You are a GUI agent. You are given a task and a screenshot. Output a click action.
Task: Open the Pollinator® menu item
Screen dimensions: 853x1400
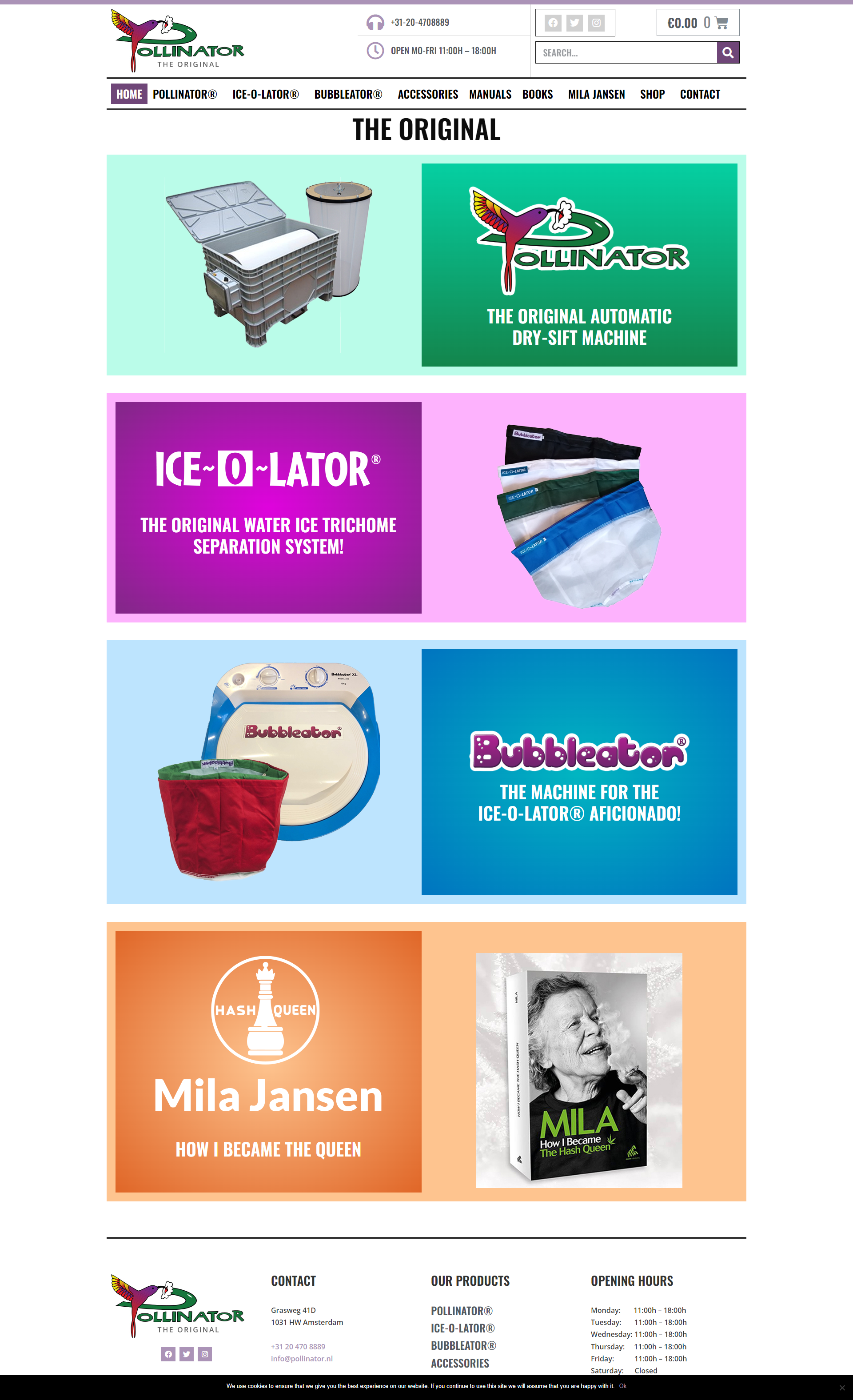(185, 94)
